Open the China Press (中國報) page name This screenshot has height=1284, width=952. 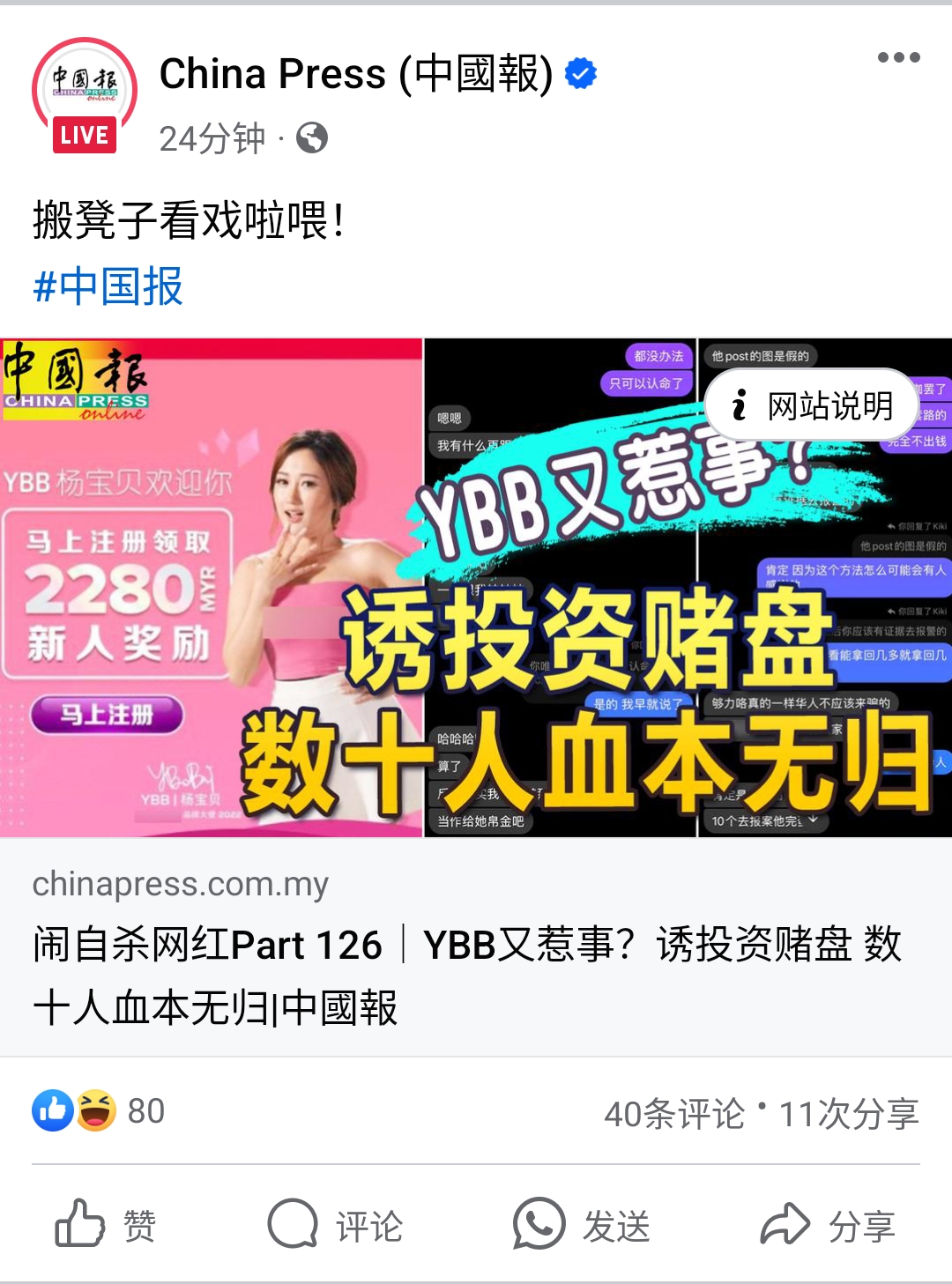tap(357, 74)
